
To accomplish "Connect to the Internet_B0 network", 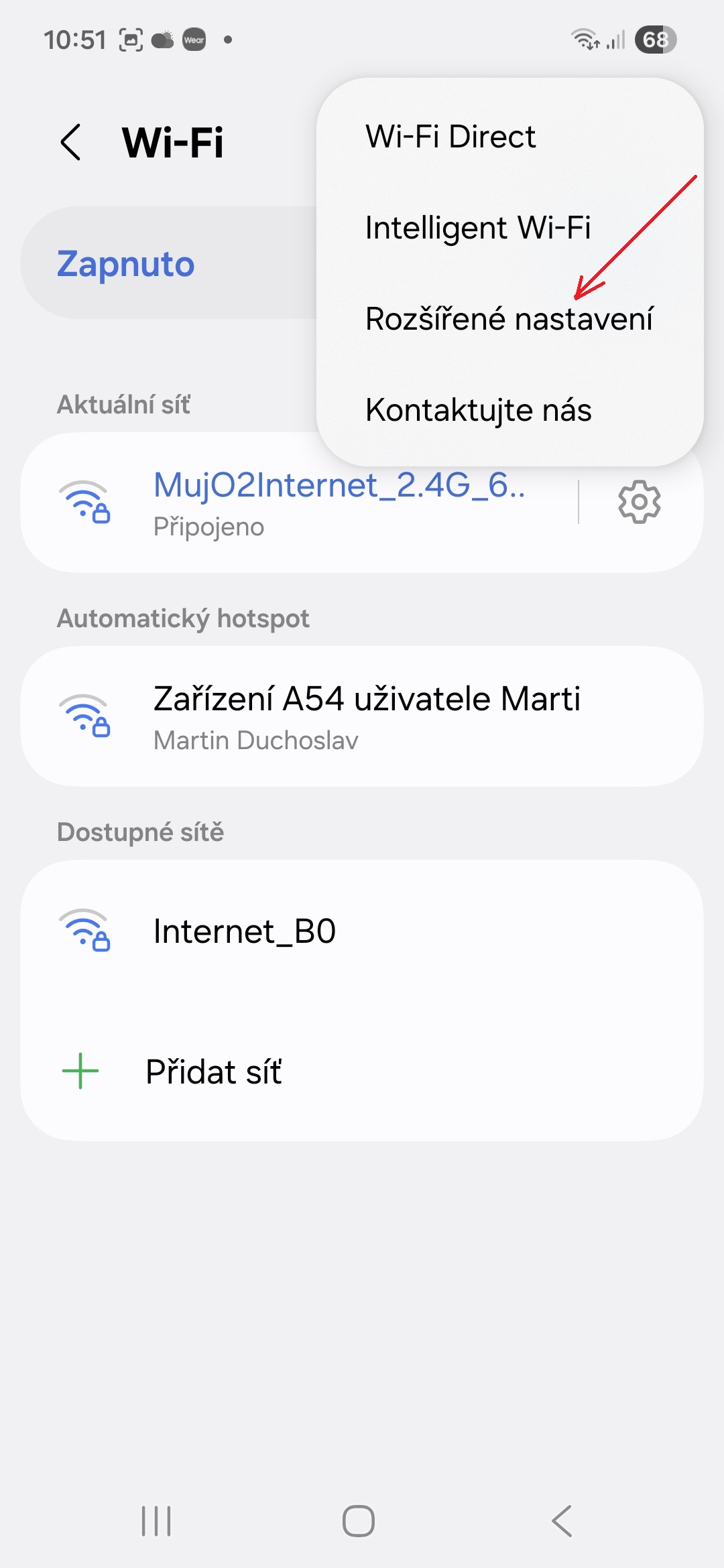I will pyautogui.click(x=362, y=931).
